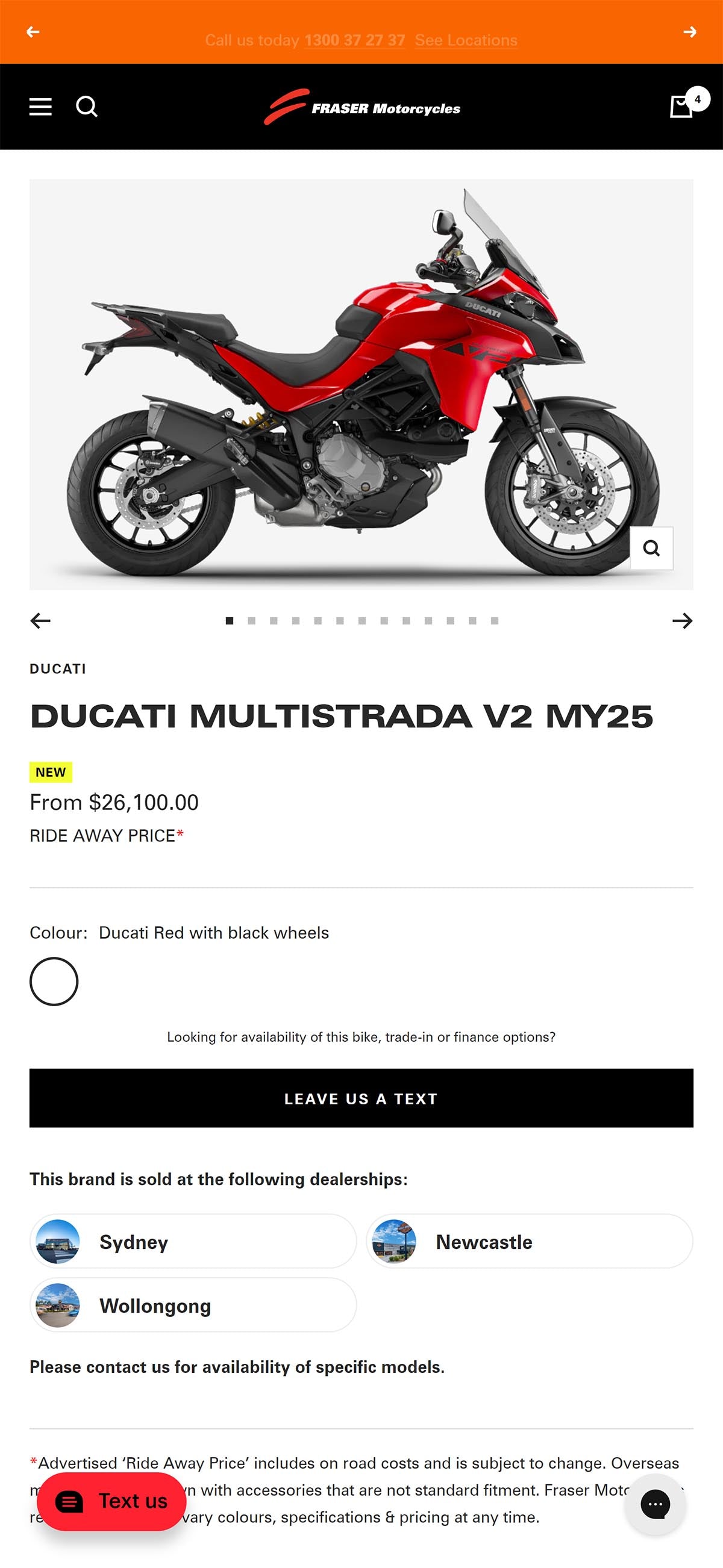
Task: Jump to second image dot
Action: (252, 621)
